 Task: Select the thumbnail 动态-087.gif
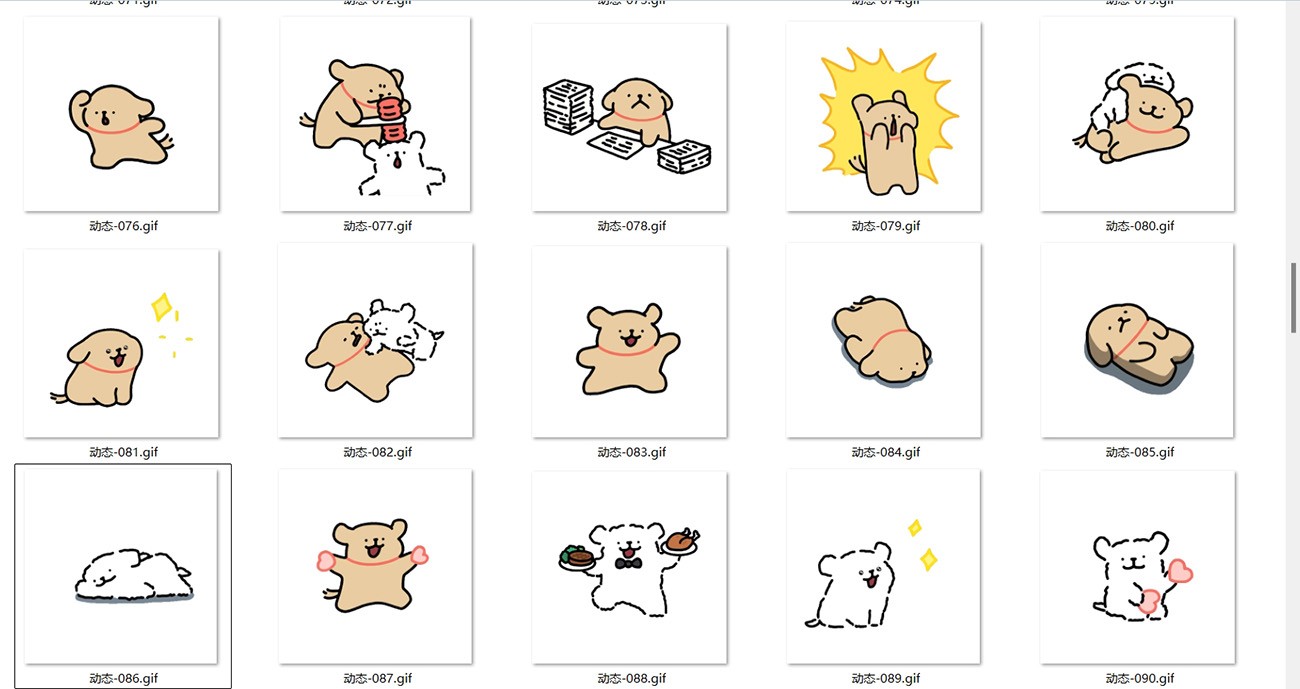[375, 567]
